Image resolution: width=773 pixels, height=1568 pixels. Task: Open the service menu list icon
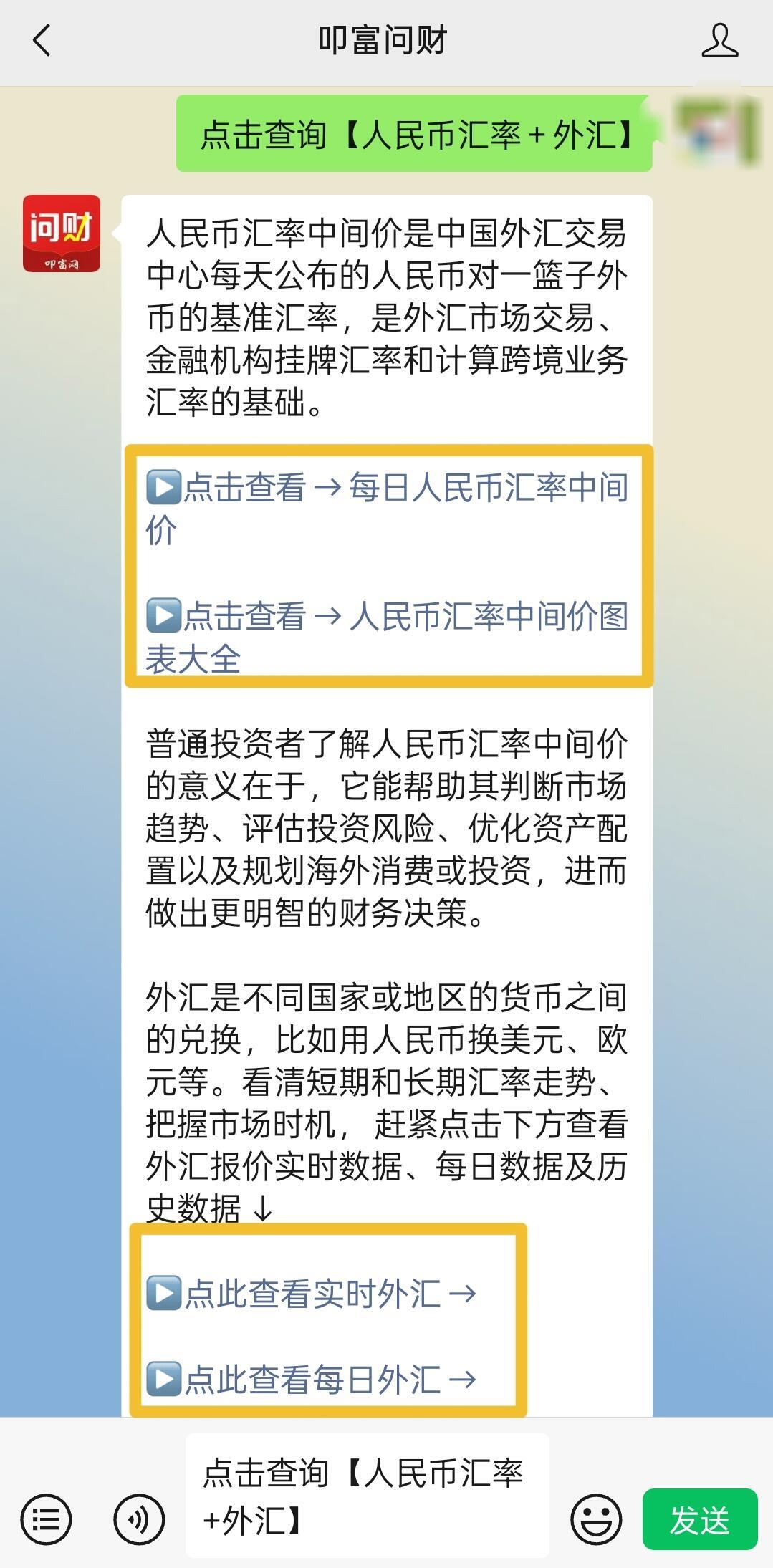click(47, 1519)
